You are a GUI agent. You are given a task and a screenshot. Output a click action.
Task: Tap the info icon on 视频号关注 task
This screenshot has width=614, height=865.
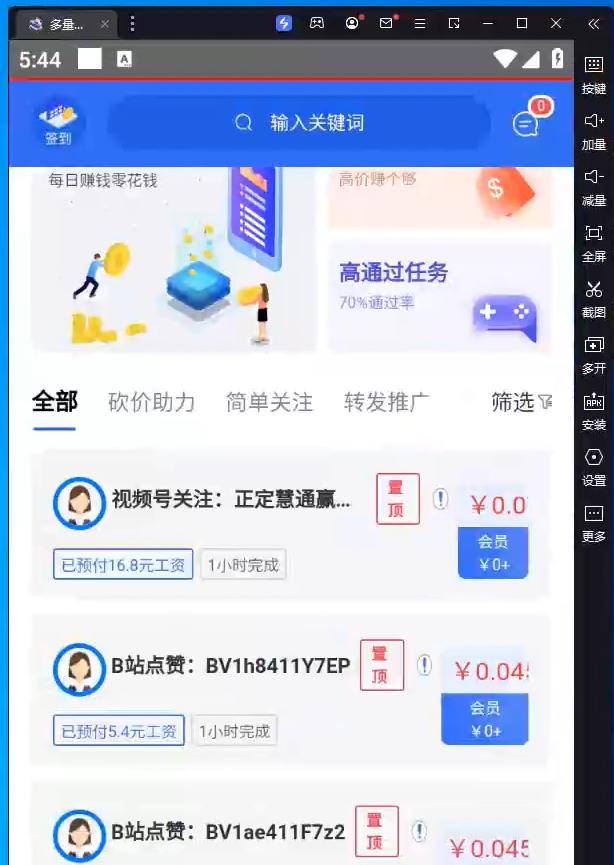point(440,499)
